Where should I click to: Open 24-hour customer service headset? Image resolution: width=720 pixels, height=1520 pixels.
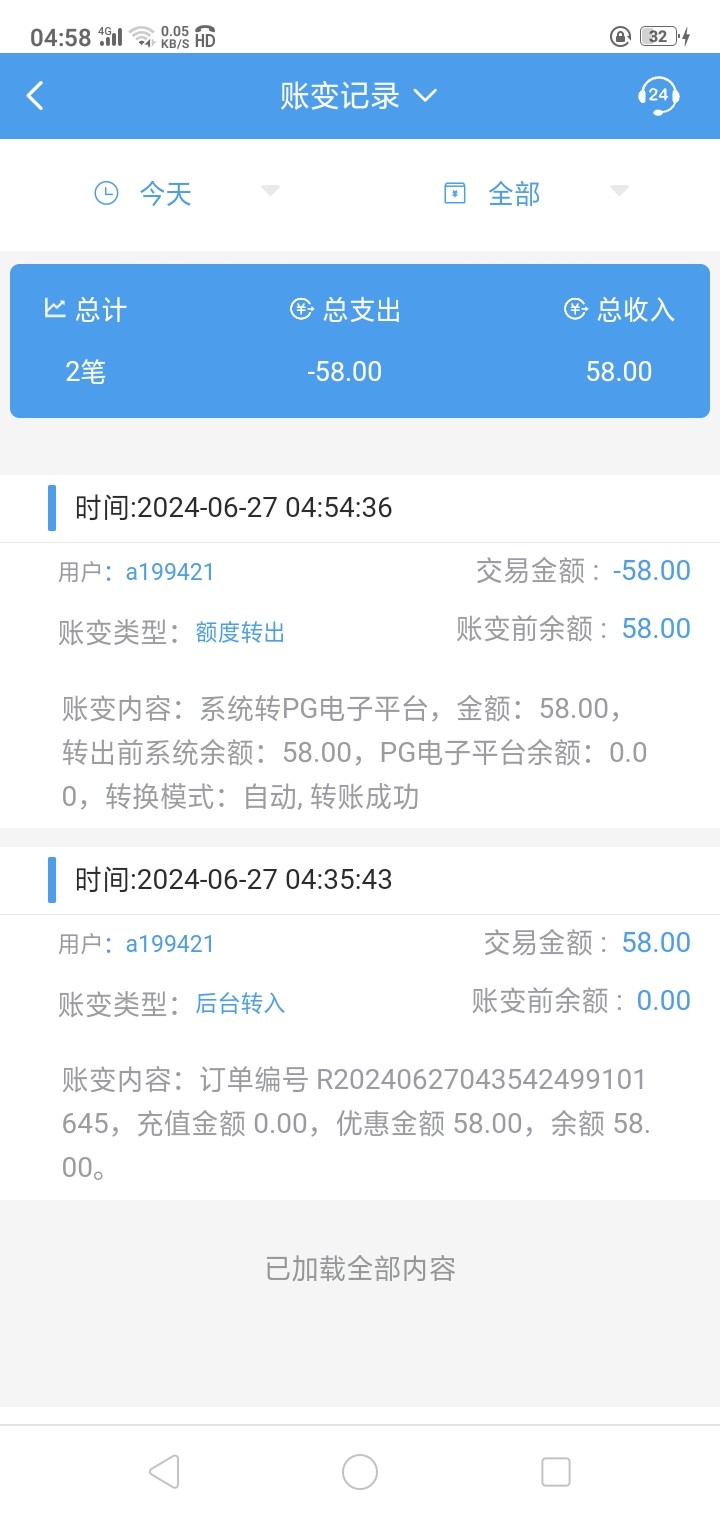[658, 96]
